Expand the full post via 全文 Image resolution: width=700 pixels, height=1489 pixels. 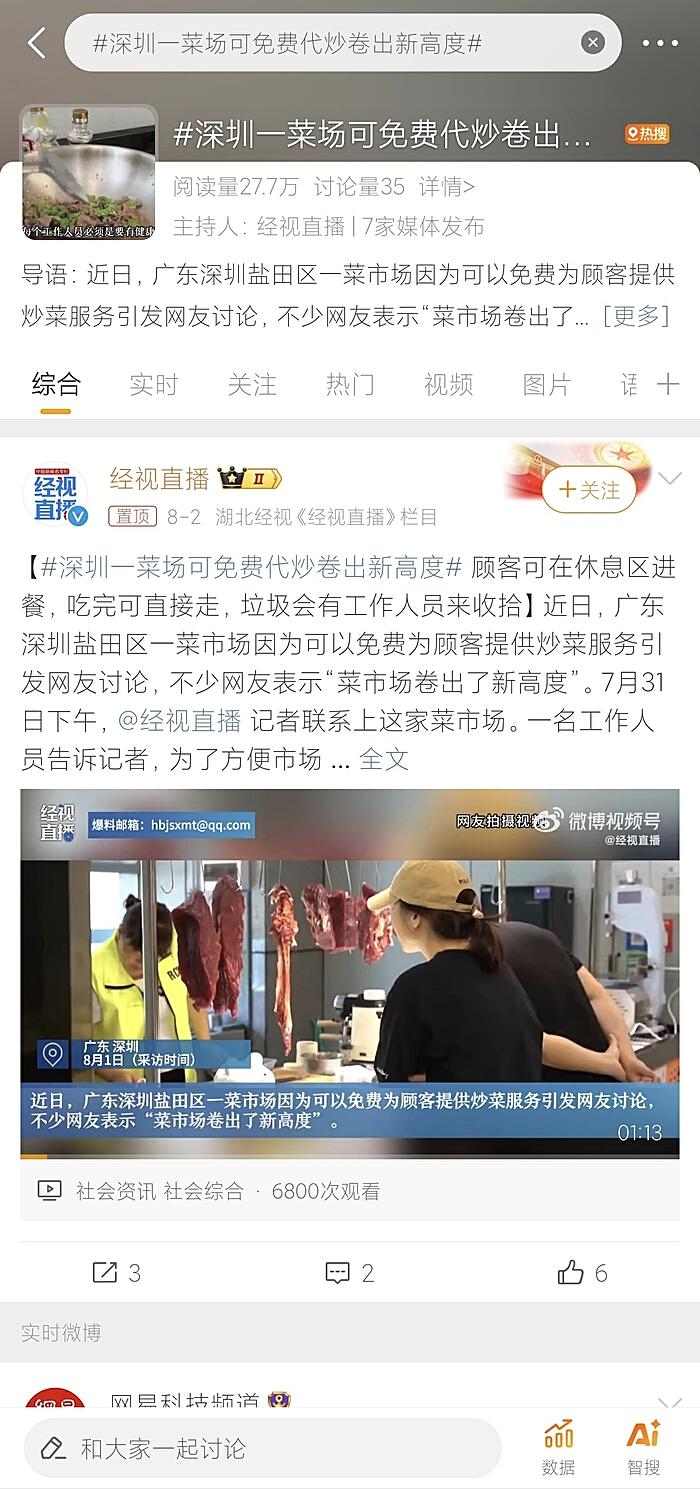point(384,759)
